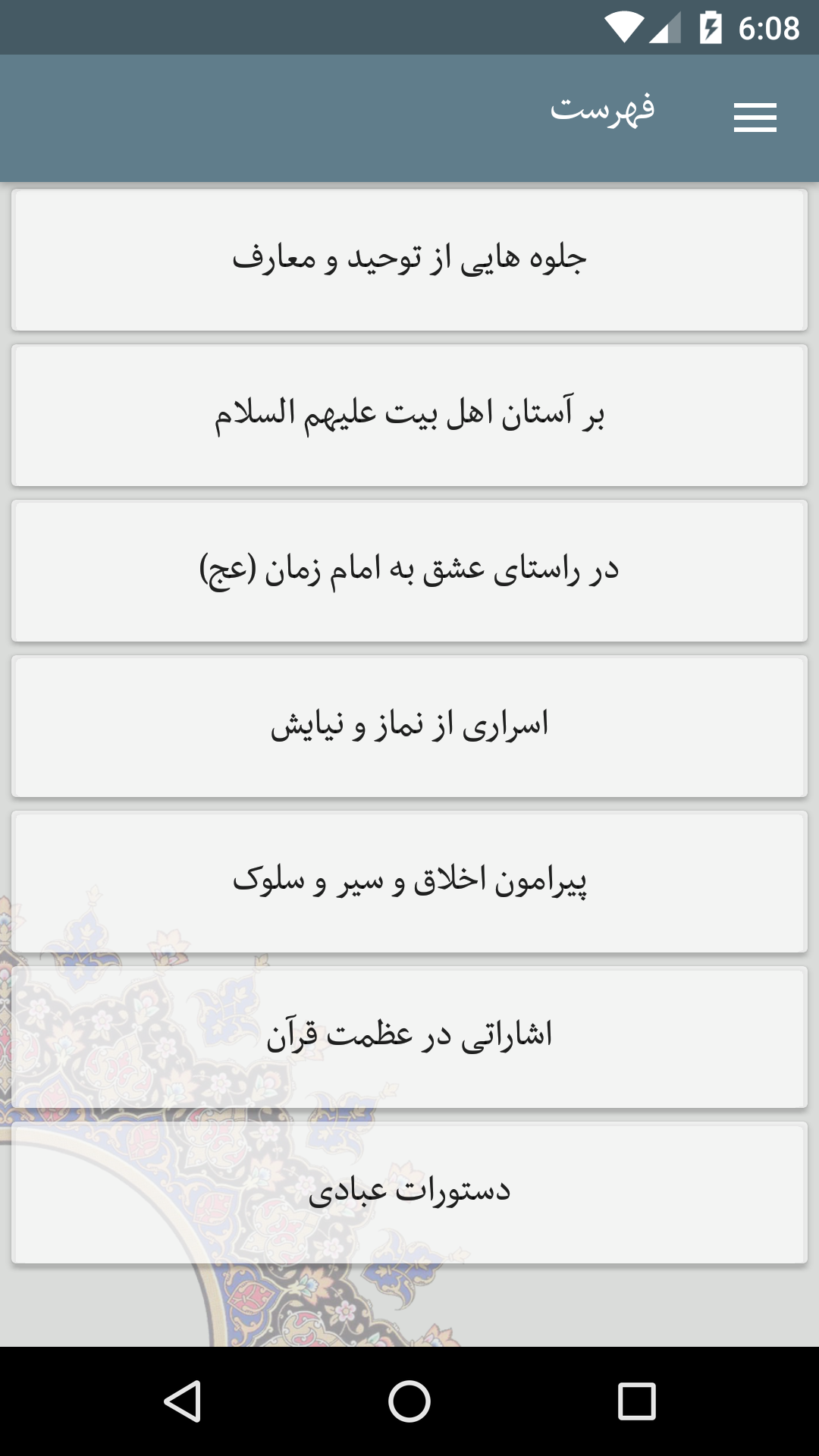Select the دستورات عبادی list item
The height and width of the screenshot is (1456, 819).
pyautogui.click(x=409, y=1192)
